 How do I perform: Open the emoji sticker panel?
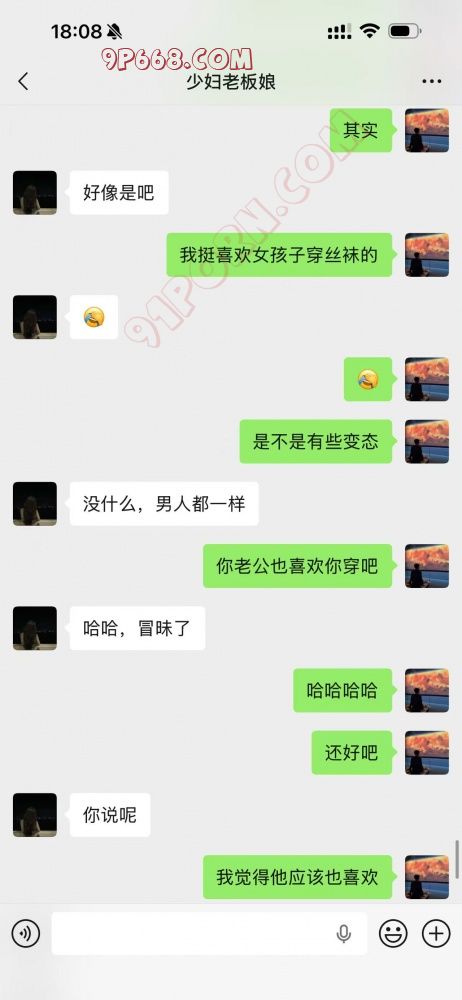(393, 934)
